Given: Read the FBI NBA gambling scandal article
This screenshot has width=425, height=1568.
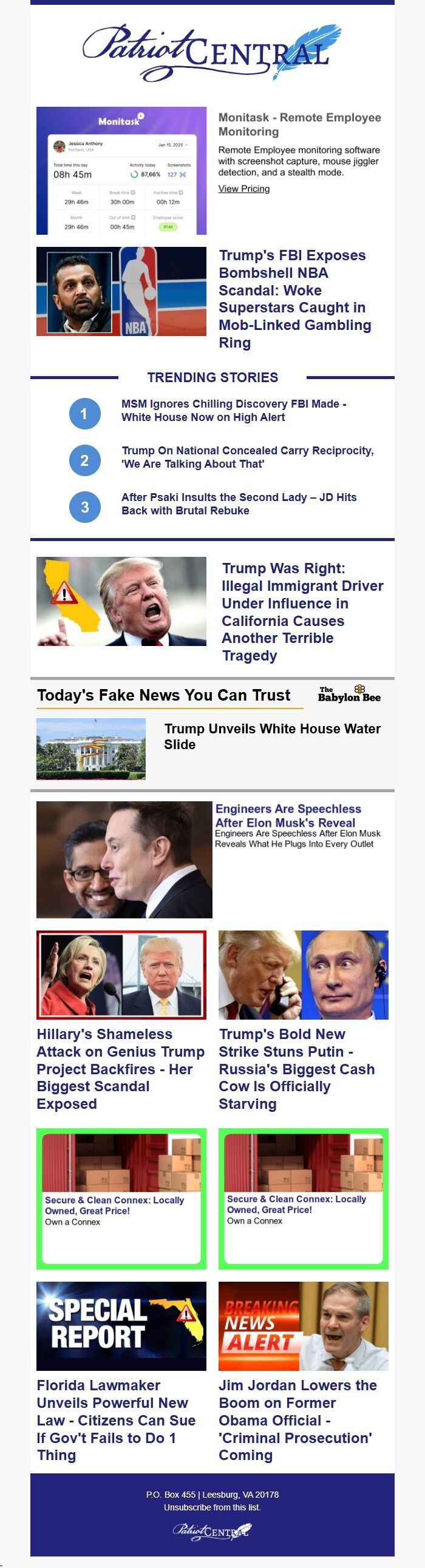Looking at the screenshot, I should click(x=294, y=298).
